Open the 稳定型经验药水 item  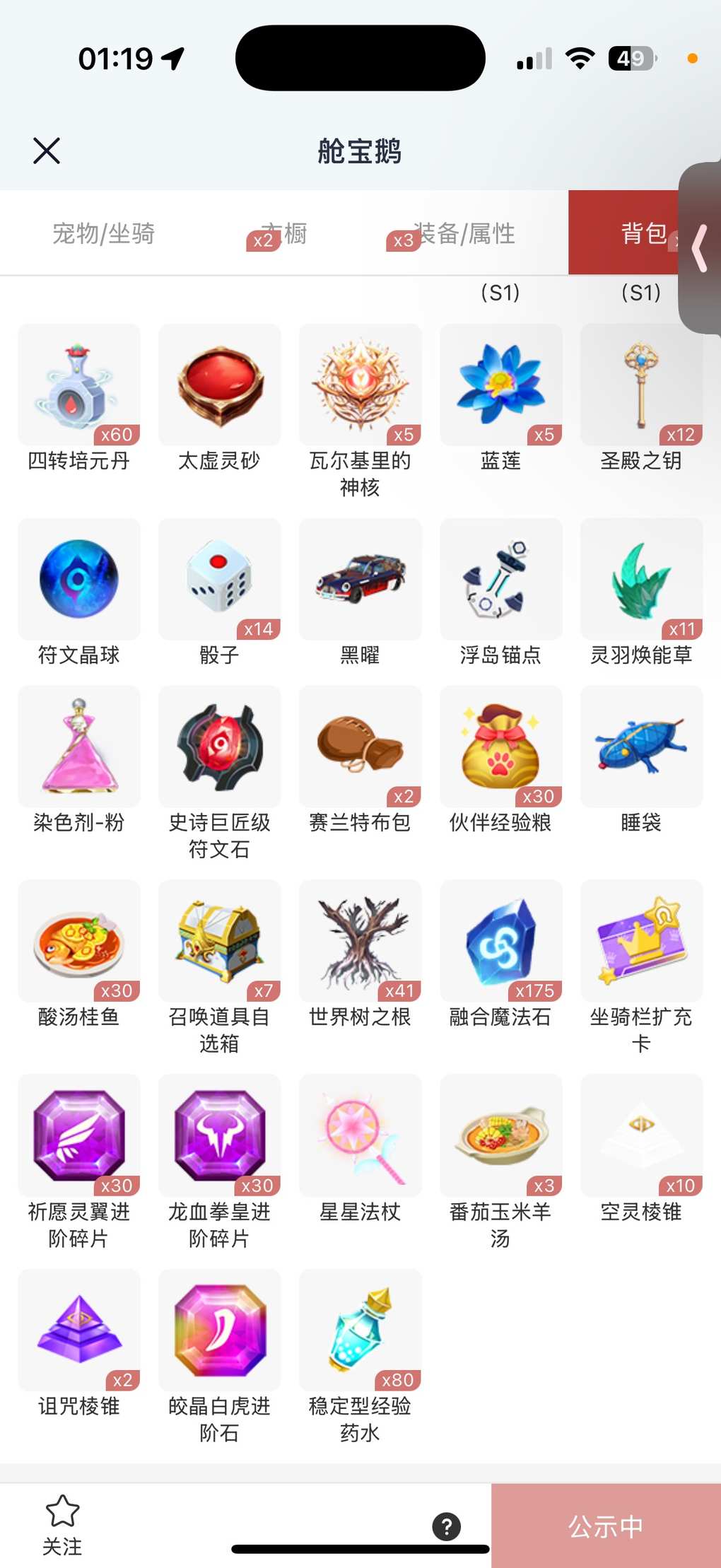pyautogui.click(x=360, y=1330)
